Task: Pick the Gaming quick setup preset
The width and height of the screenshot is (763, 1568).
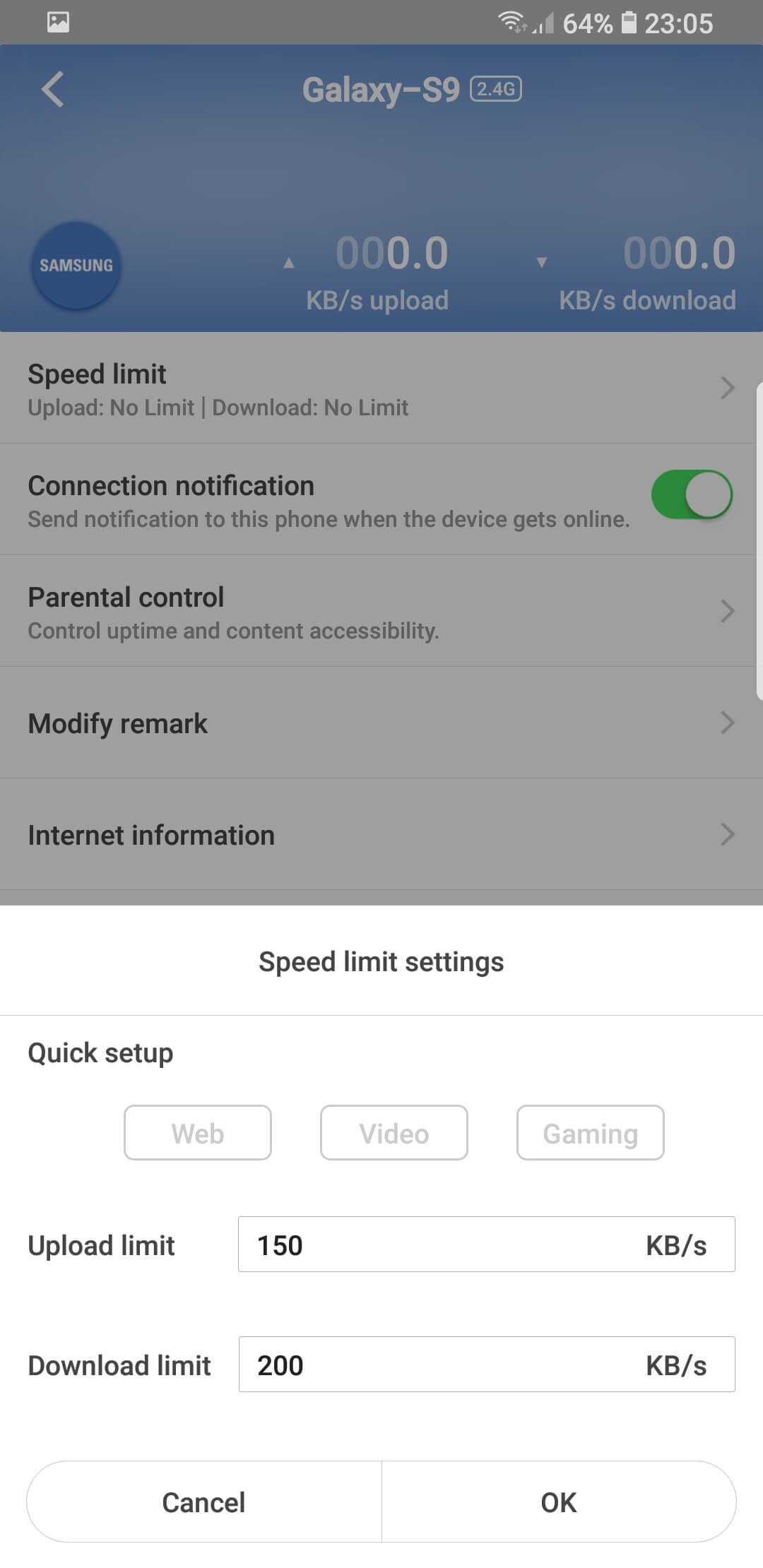Action: (591, 1133)
